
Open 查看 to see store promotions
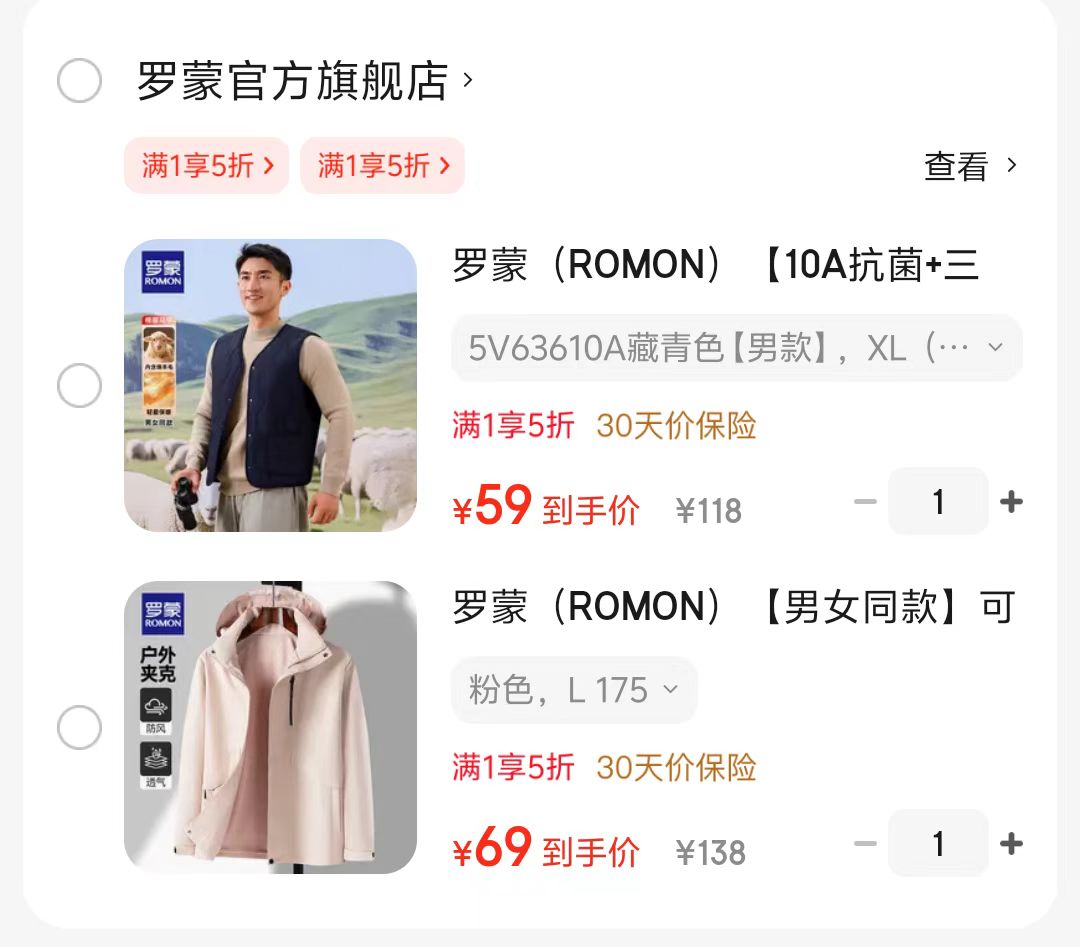(969, 166)
